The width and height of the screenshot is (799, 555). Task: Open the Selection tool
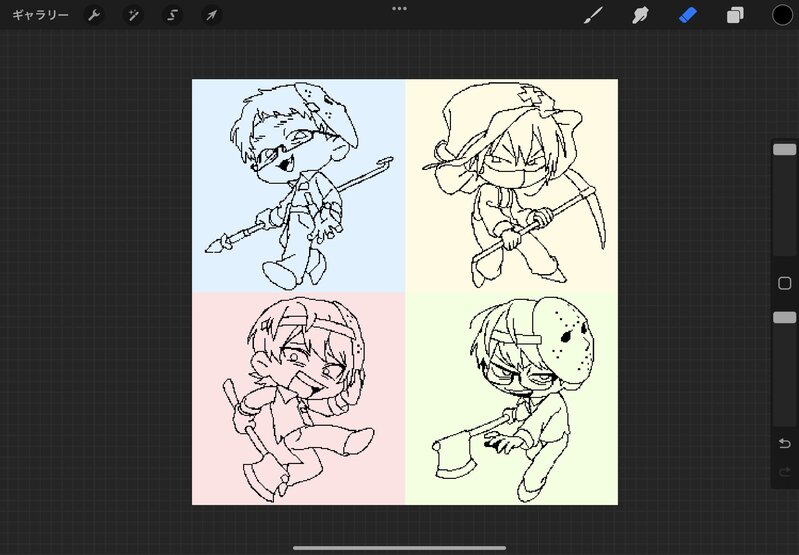coord(172,15)
